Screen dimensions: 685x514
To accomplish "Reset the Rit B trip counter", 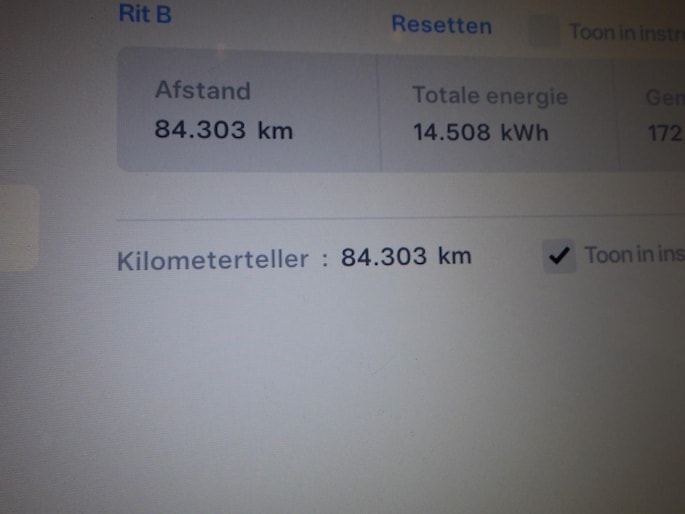I will 441,26.
